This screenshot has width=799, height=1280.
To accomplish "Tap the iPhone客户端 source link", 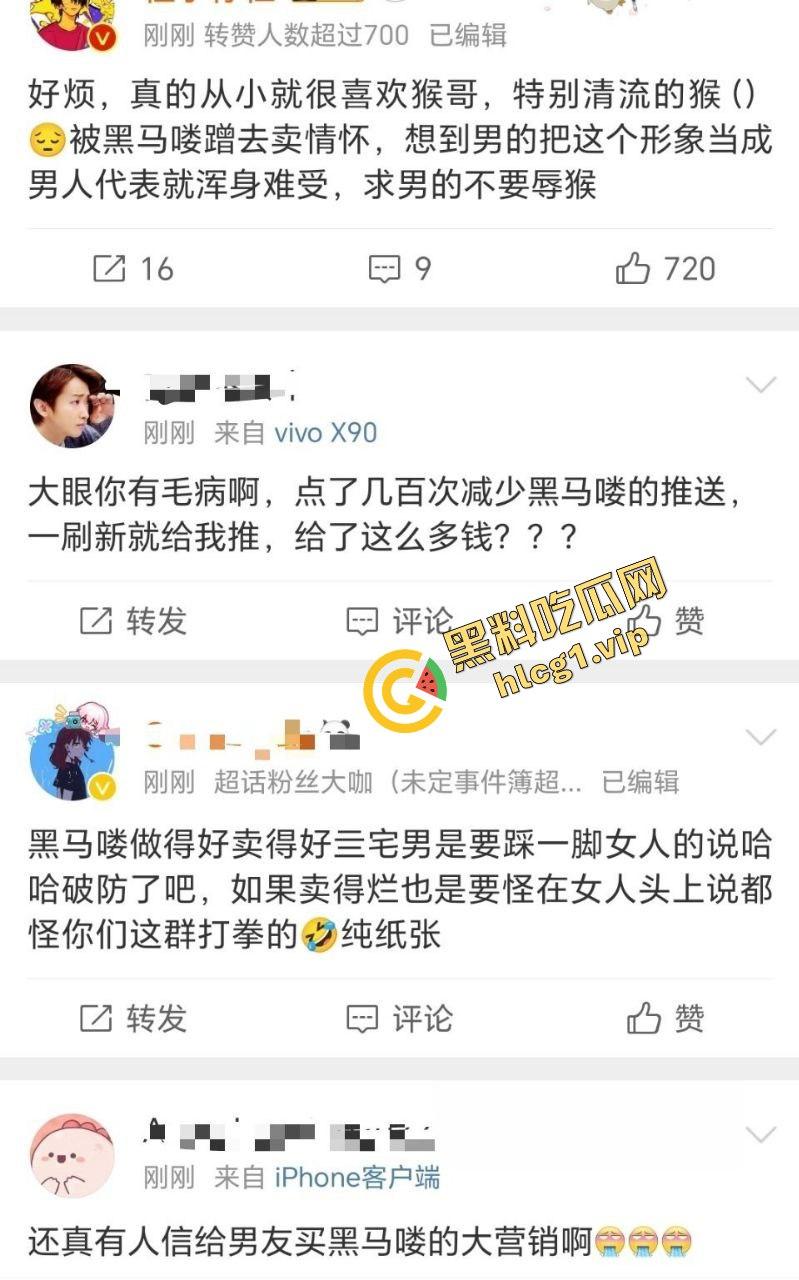I will point(357,1177).
